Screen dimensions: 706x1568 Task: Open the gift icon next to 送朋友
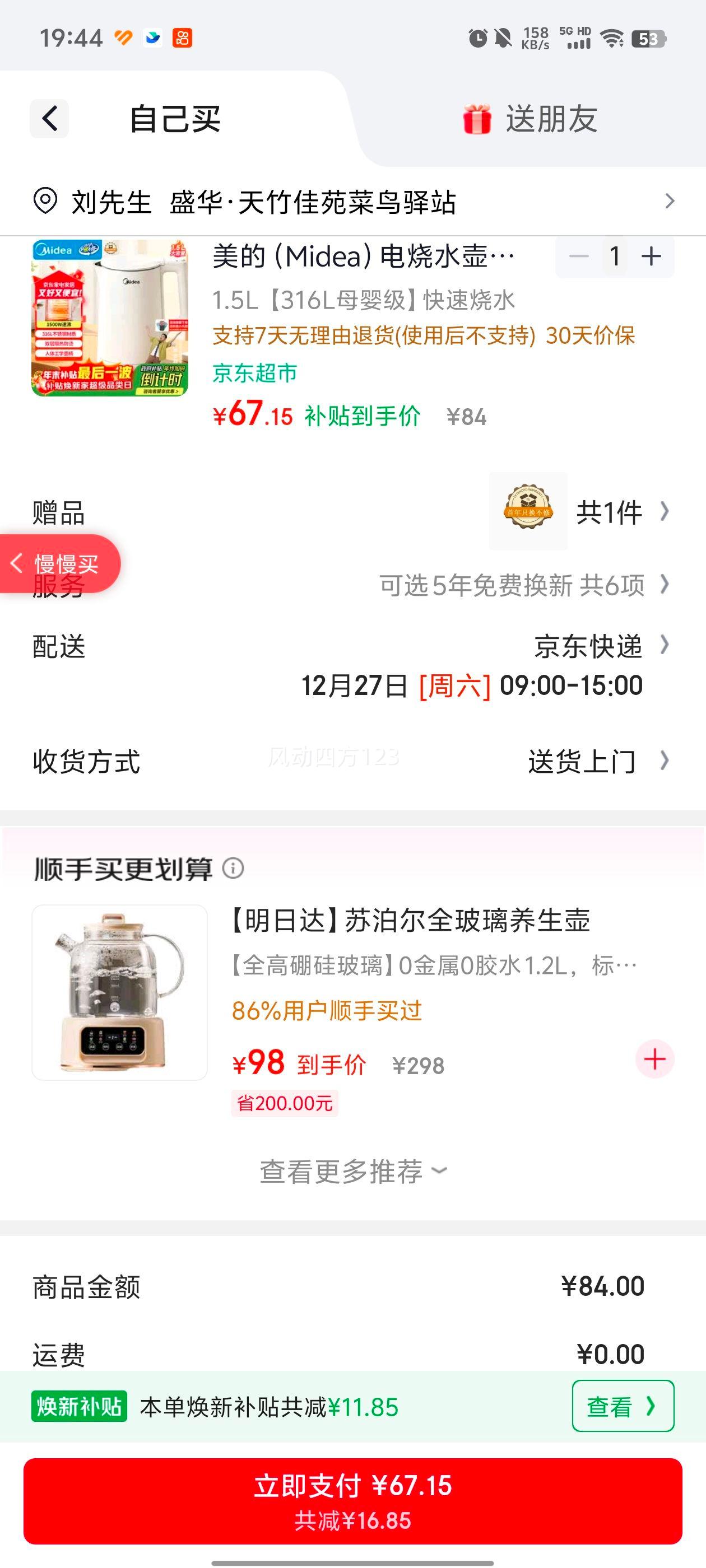(x=476, y=118)
